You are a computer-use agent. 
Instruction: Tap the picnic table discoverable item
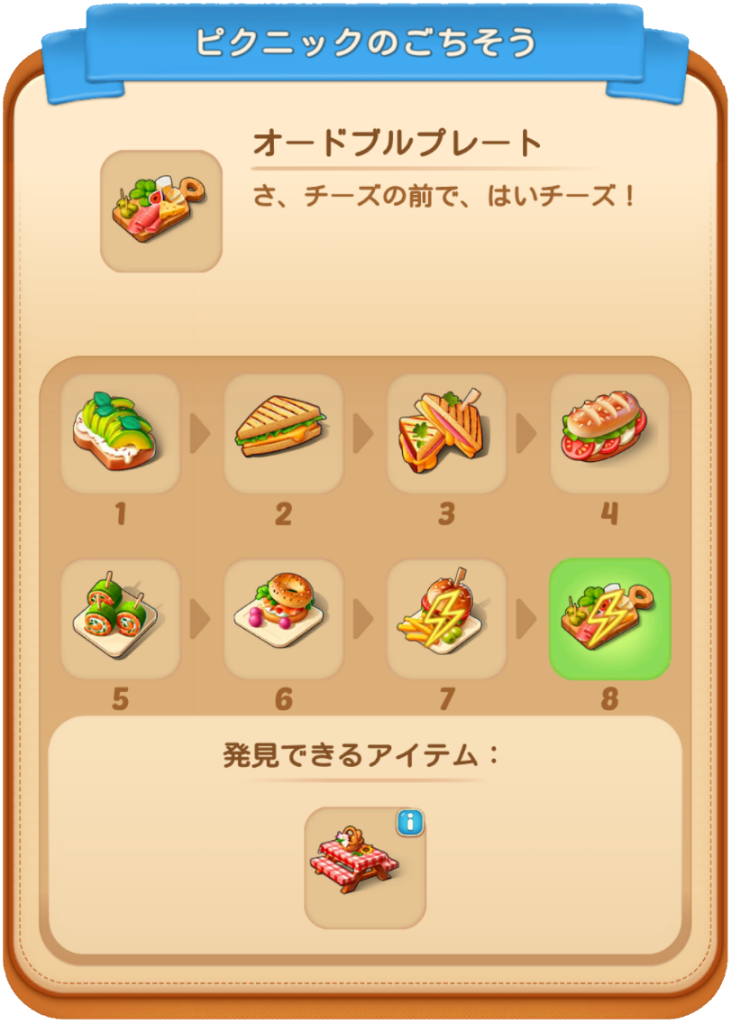click(363, 866)
